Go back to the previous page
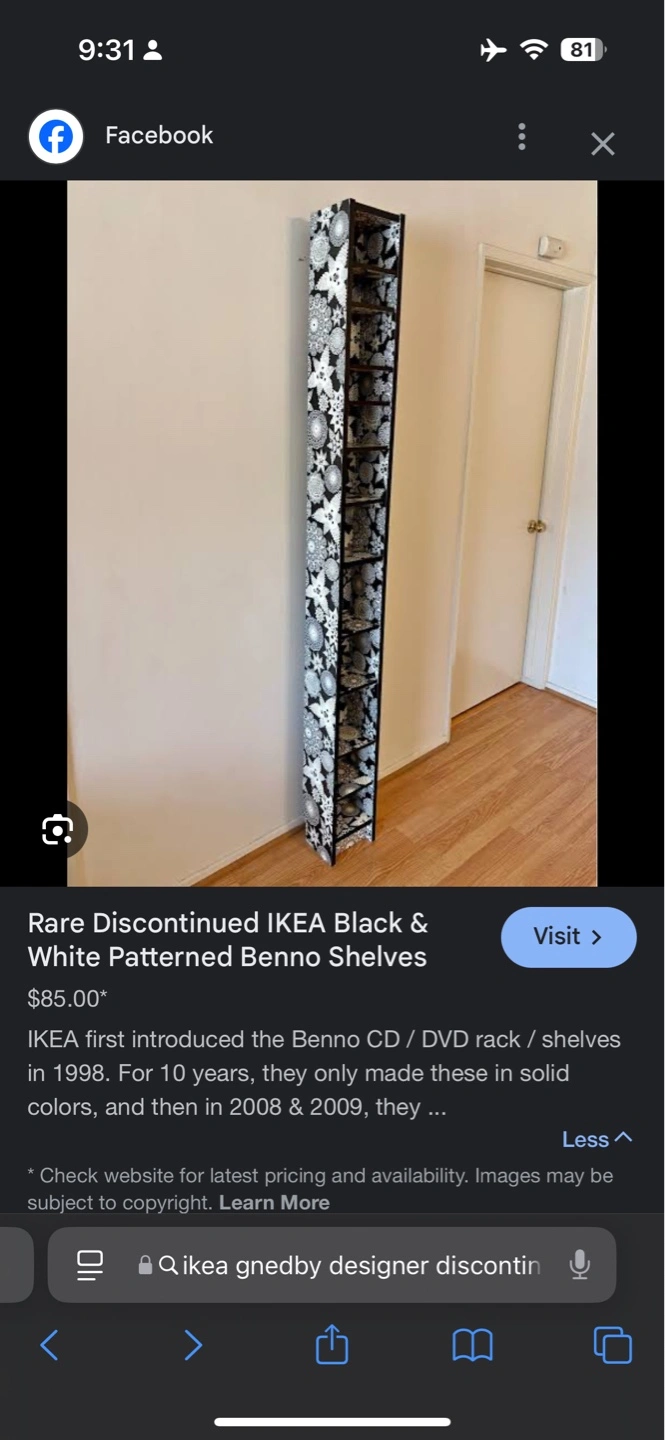 pyautogui.click(x=49, y=1345)
